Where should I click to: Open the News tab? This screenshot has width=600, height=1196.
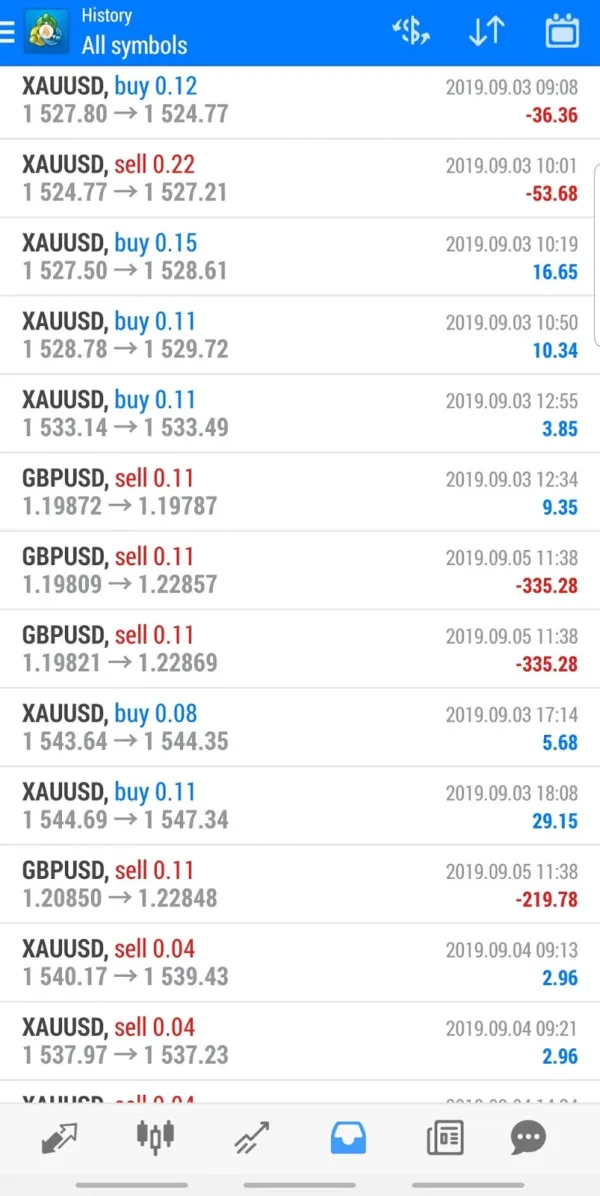444,1137
